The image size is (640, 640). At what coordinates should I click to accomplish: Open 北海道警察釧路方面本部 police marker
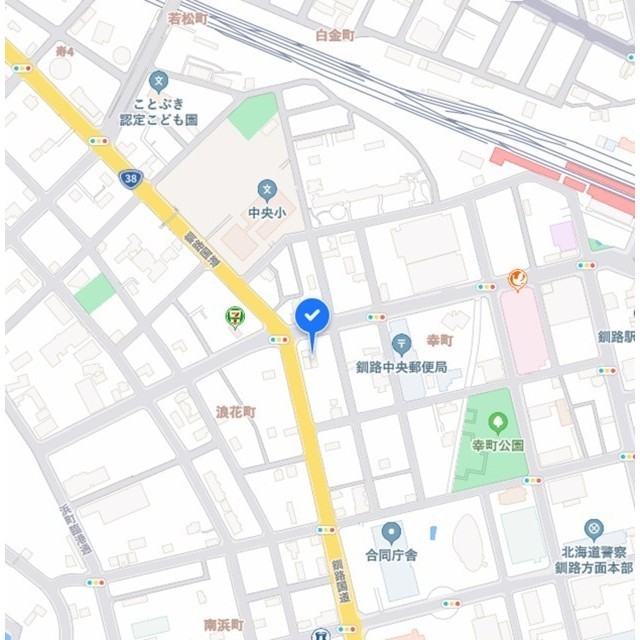(x=594, y=529)
